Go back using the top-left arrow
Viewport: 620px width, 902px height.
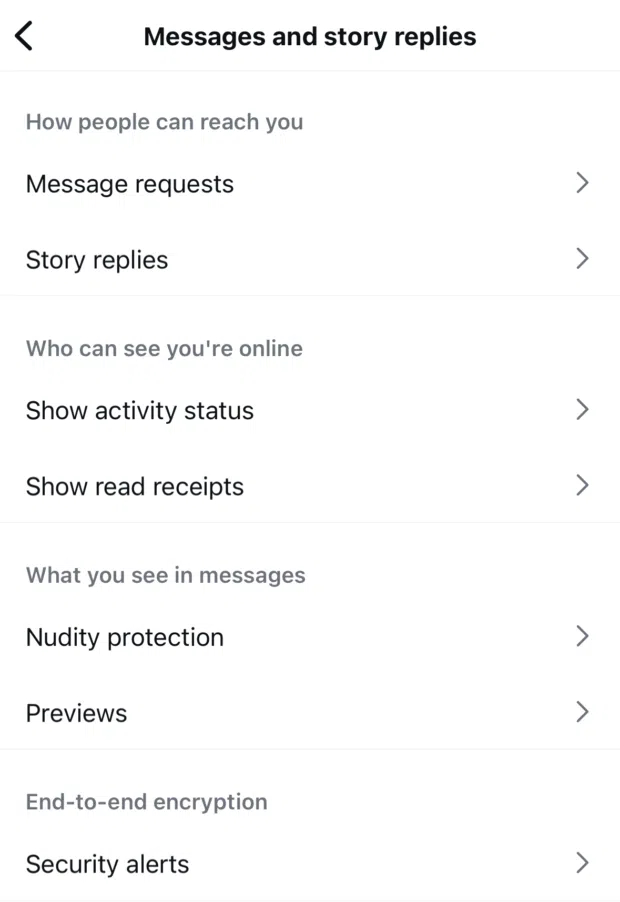coord(24,36)
